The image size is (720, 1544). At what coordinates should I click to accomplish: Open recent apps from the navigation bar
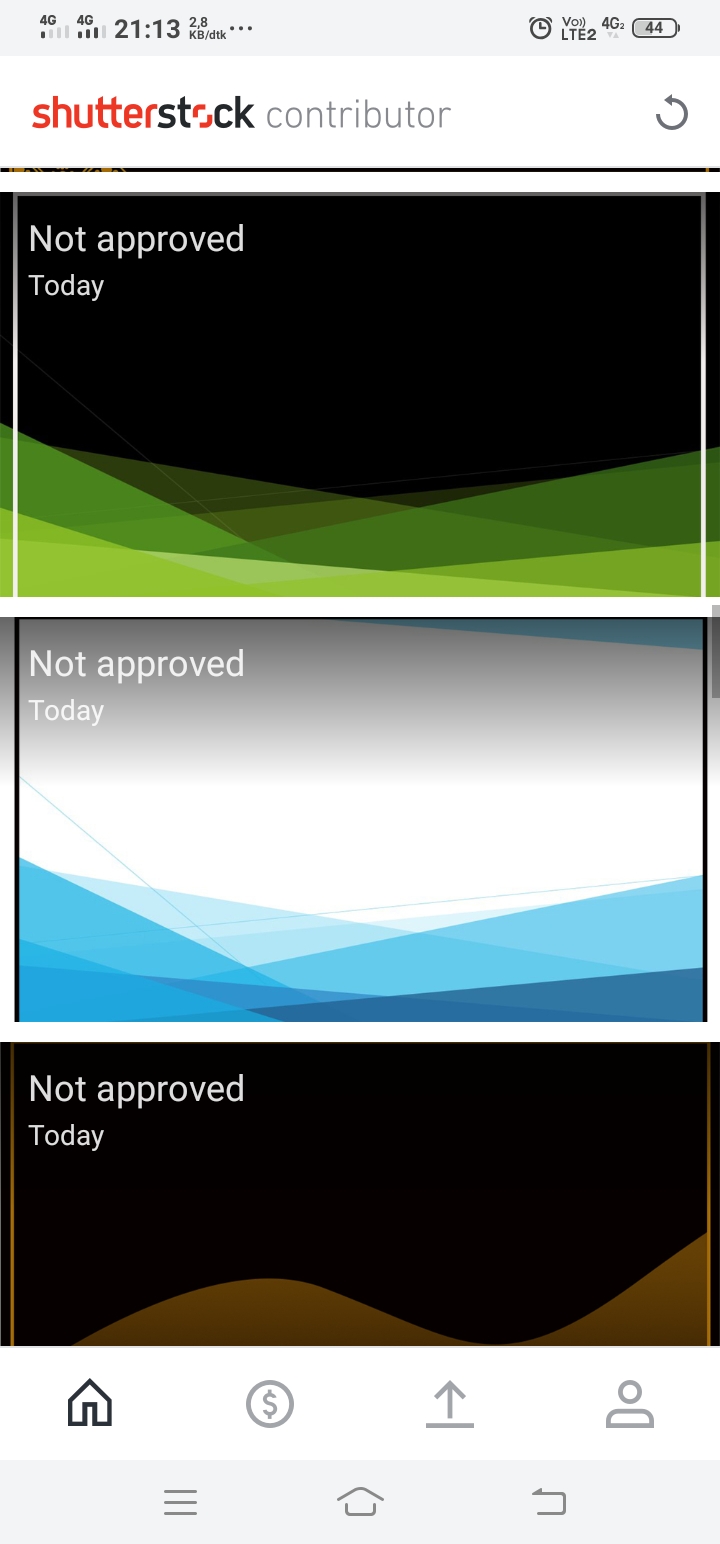pyautogui.click(x=180, y=1501)
